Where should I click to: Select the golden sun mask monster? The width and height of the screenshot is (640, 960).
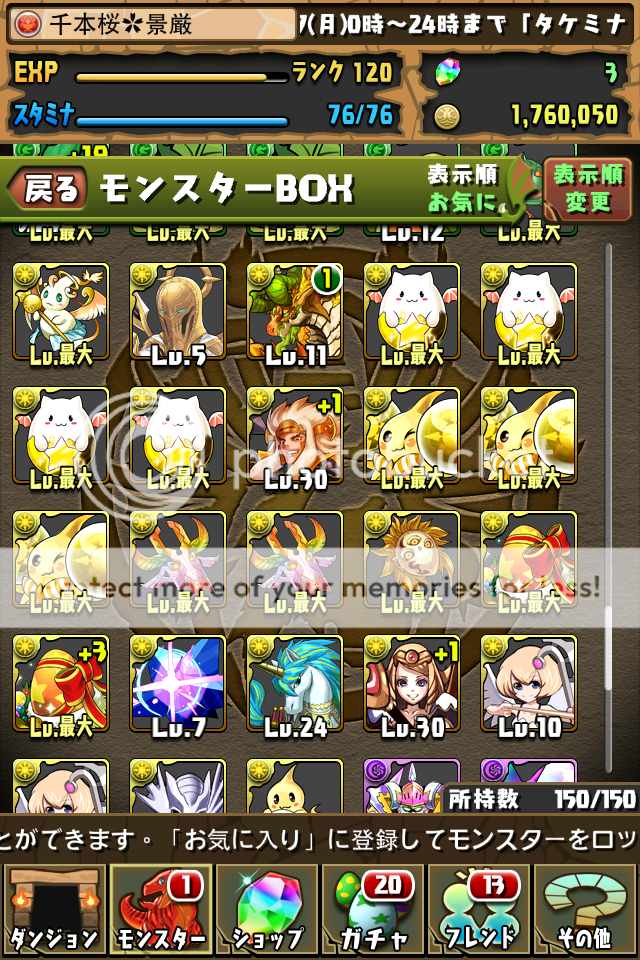pos(412,559)
